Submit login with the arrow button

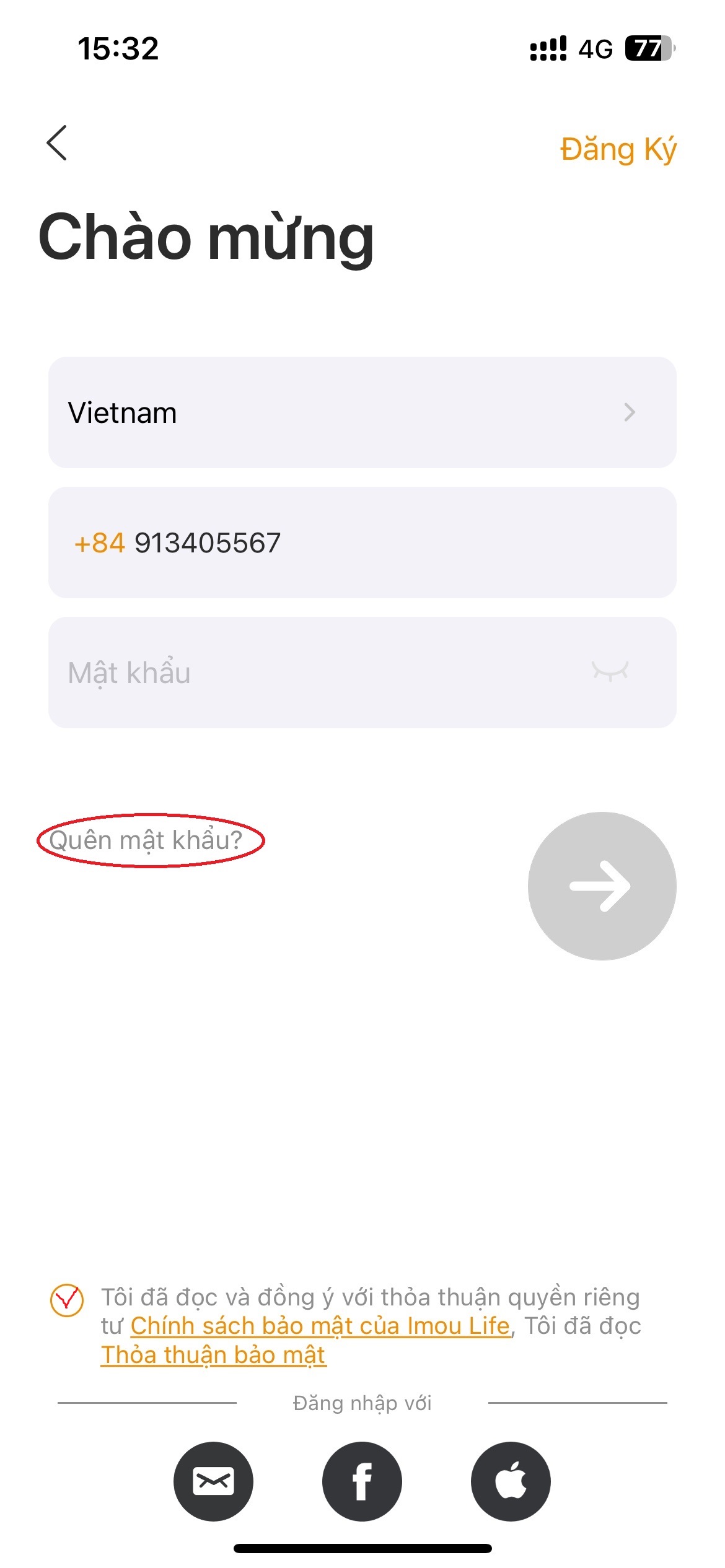pos(602,886)
